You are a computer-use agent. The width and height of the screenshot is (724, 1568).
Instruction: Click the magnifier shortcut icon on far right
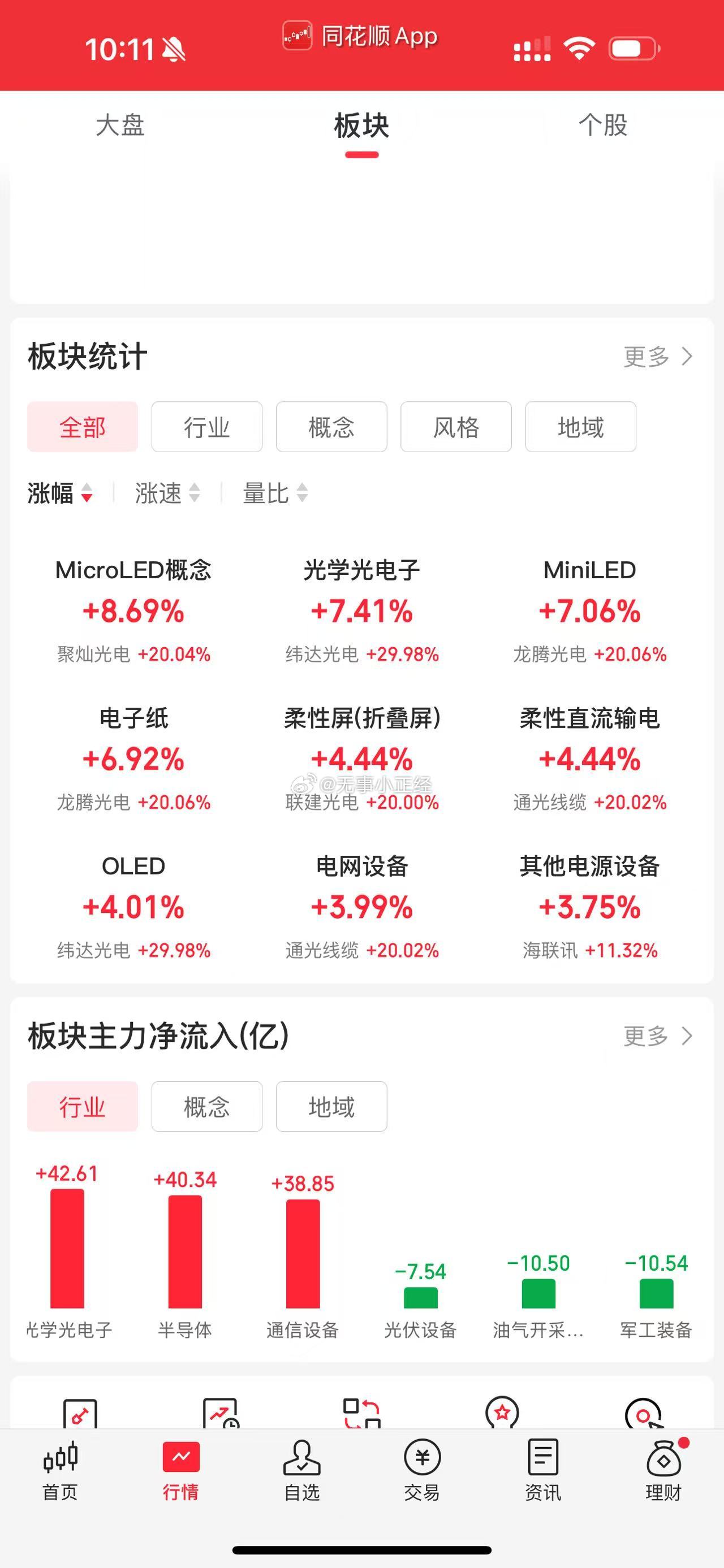tap(644, 1412)
